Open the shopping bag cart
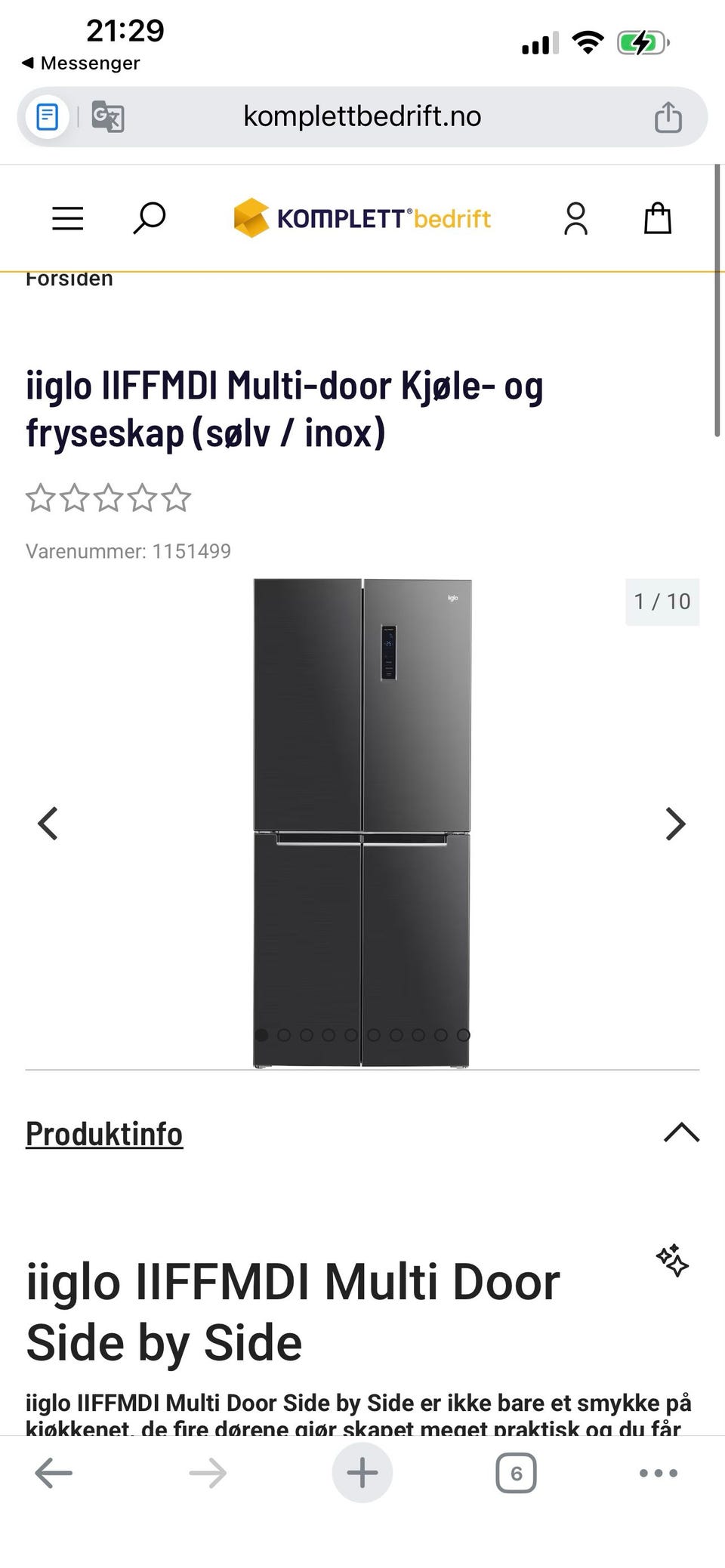 pyautogui.click(x=657, y=218)
